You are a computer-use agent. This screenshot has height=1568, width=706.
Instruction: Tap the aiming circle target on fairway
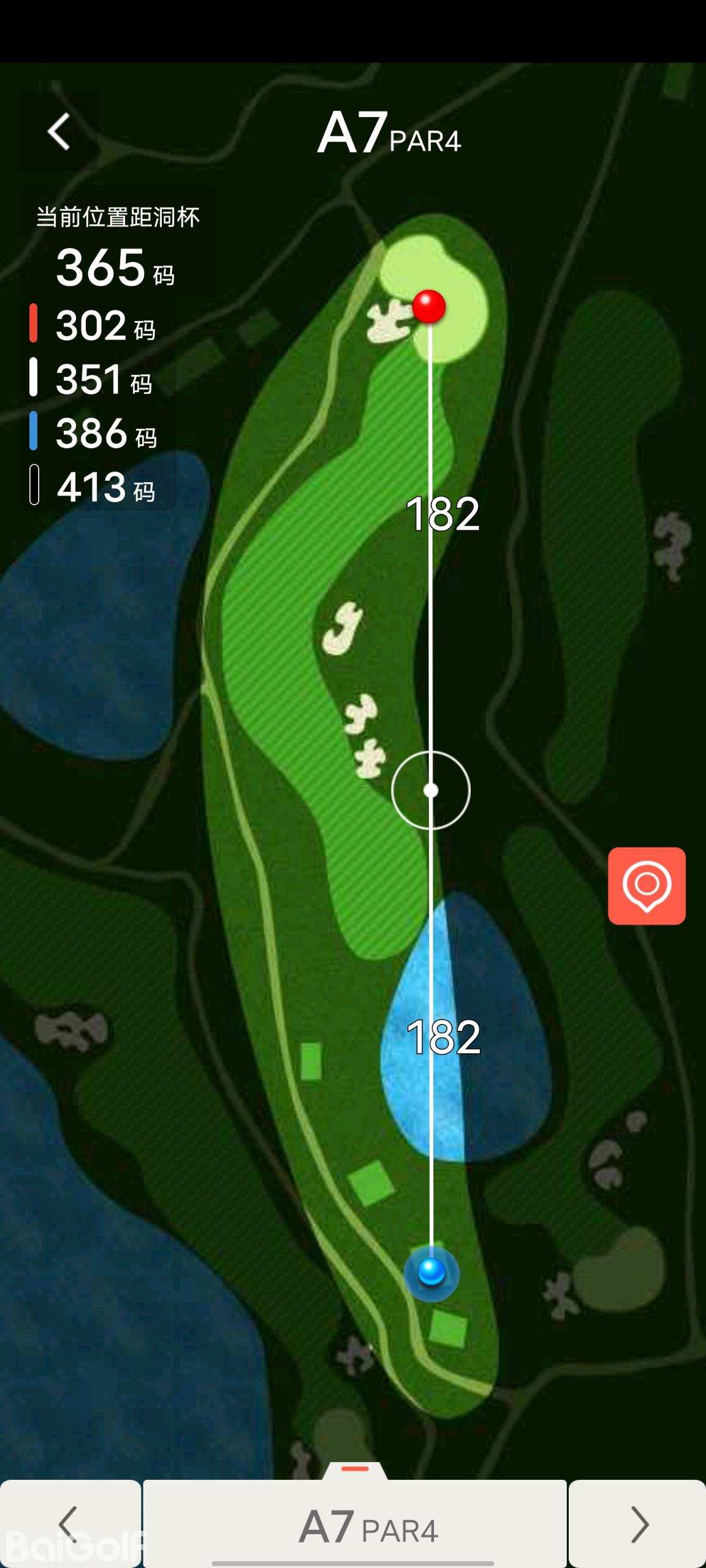431,791
